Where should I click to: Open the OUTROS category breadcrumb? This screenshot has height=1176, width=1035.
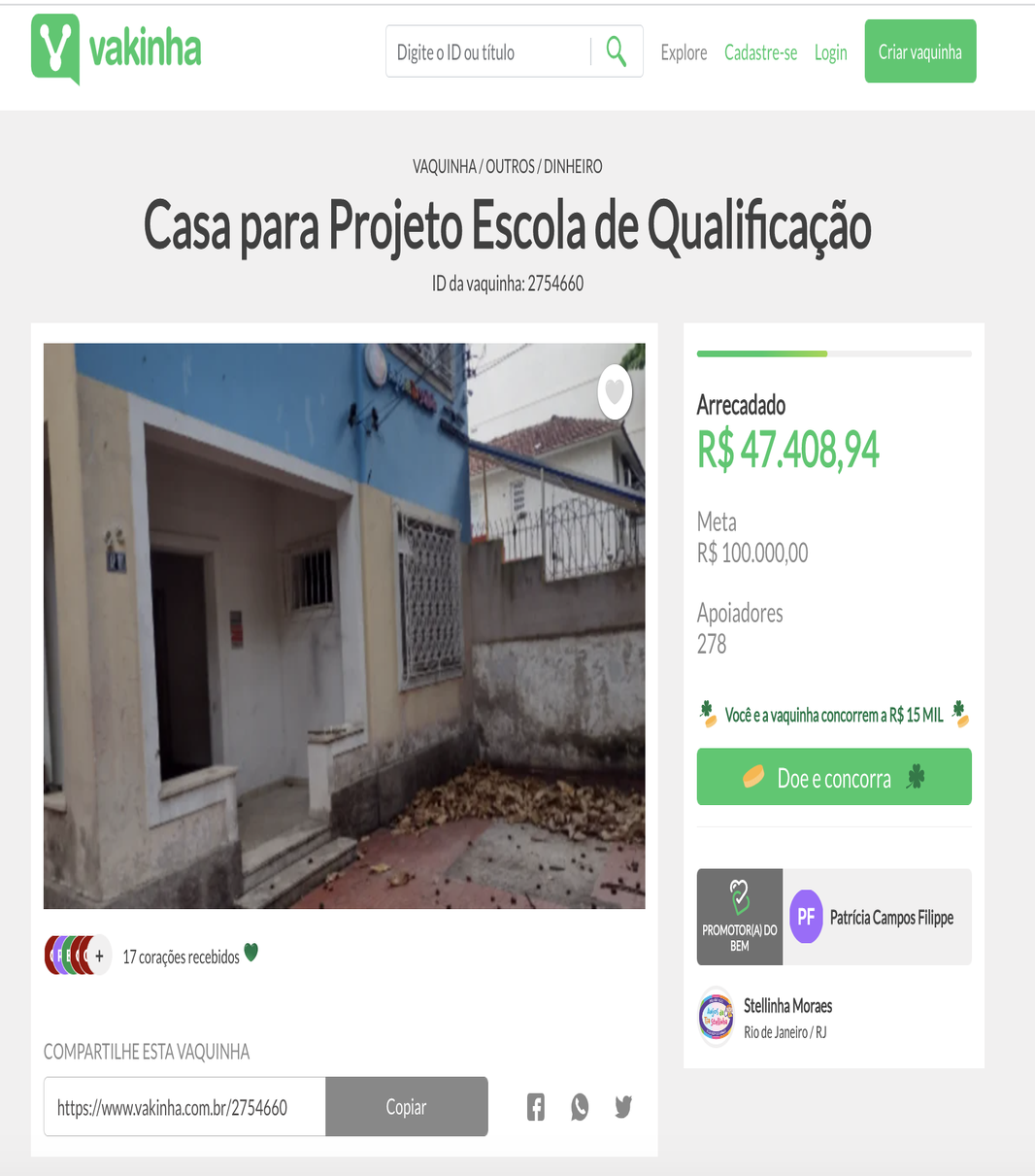[510, 167]
